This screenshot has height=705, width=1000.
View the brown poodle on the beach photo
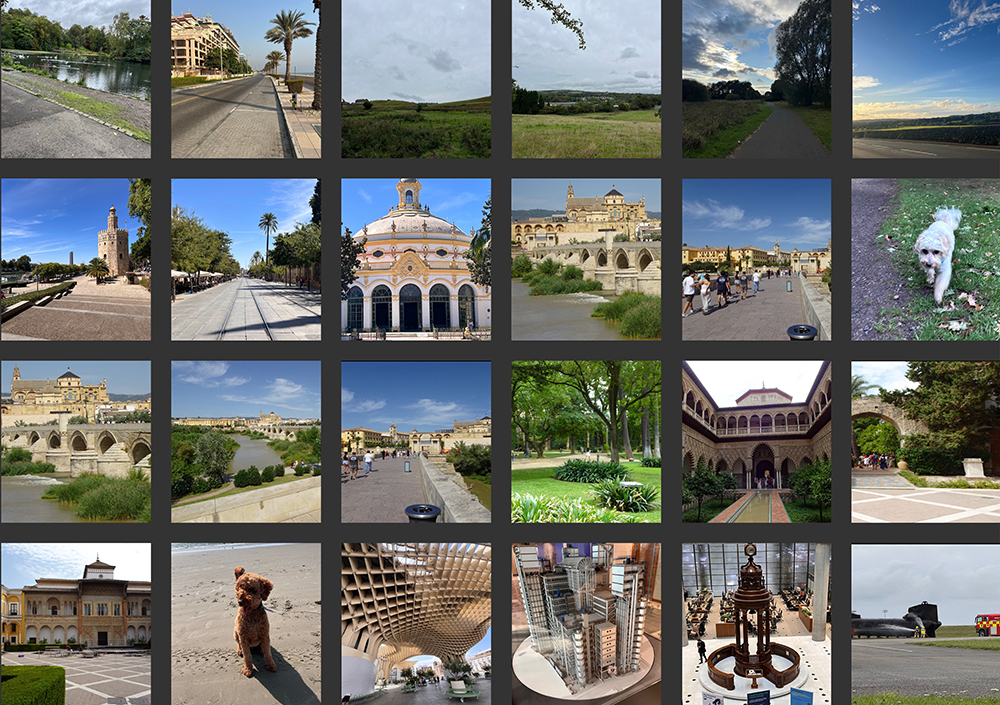[x=246, y=624]
